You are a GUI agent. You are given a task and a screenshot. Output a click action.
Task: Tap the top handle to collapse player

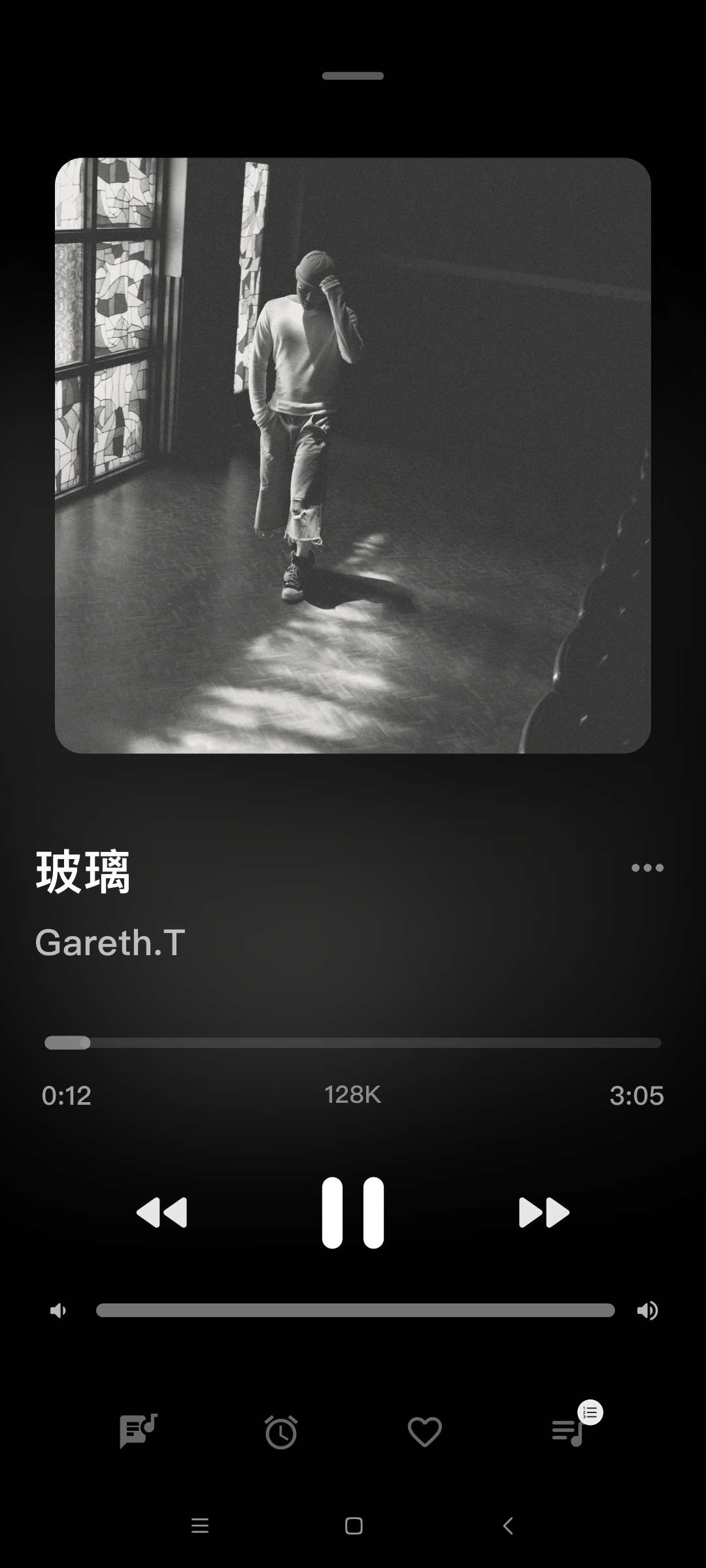pyautogui.click(x=353, y=76)
